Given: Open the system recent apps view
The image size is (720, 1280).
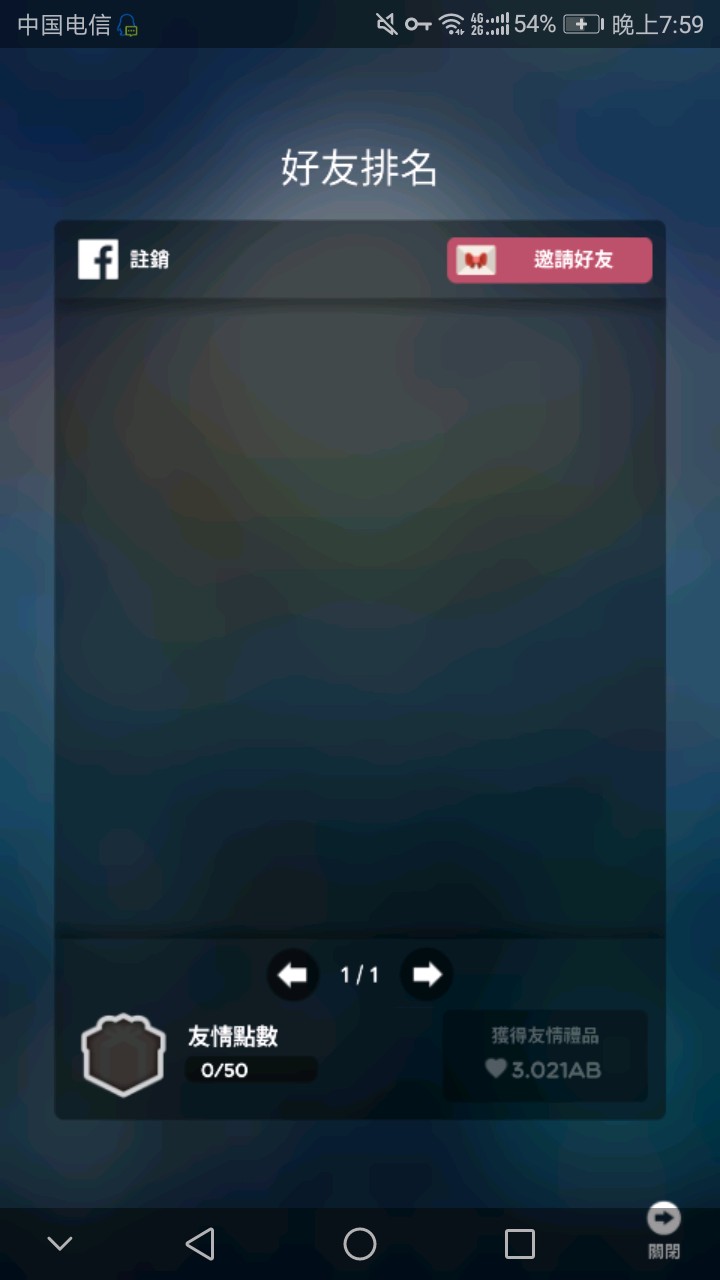Looking at the screenshot, I should coord(519,1244).
